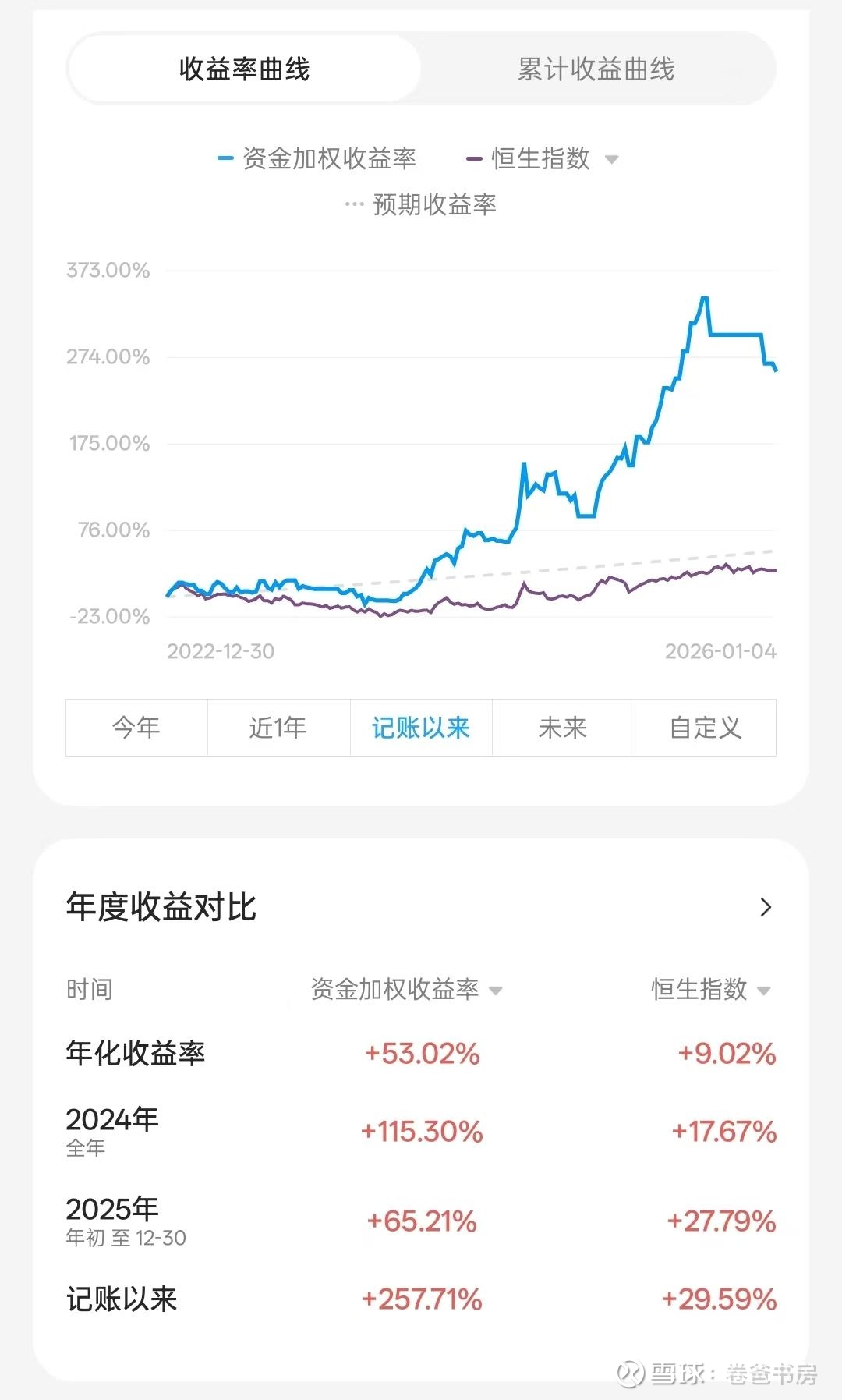Select the 近1年 period
The image size is (842, 1400).
278,728
